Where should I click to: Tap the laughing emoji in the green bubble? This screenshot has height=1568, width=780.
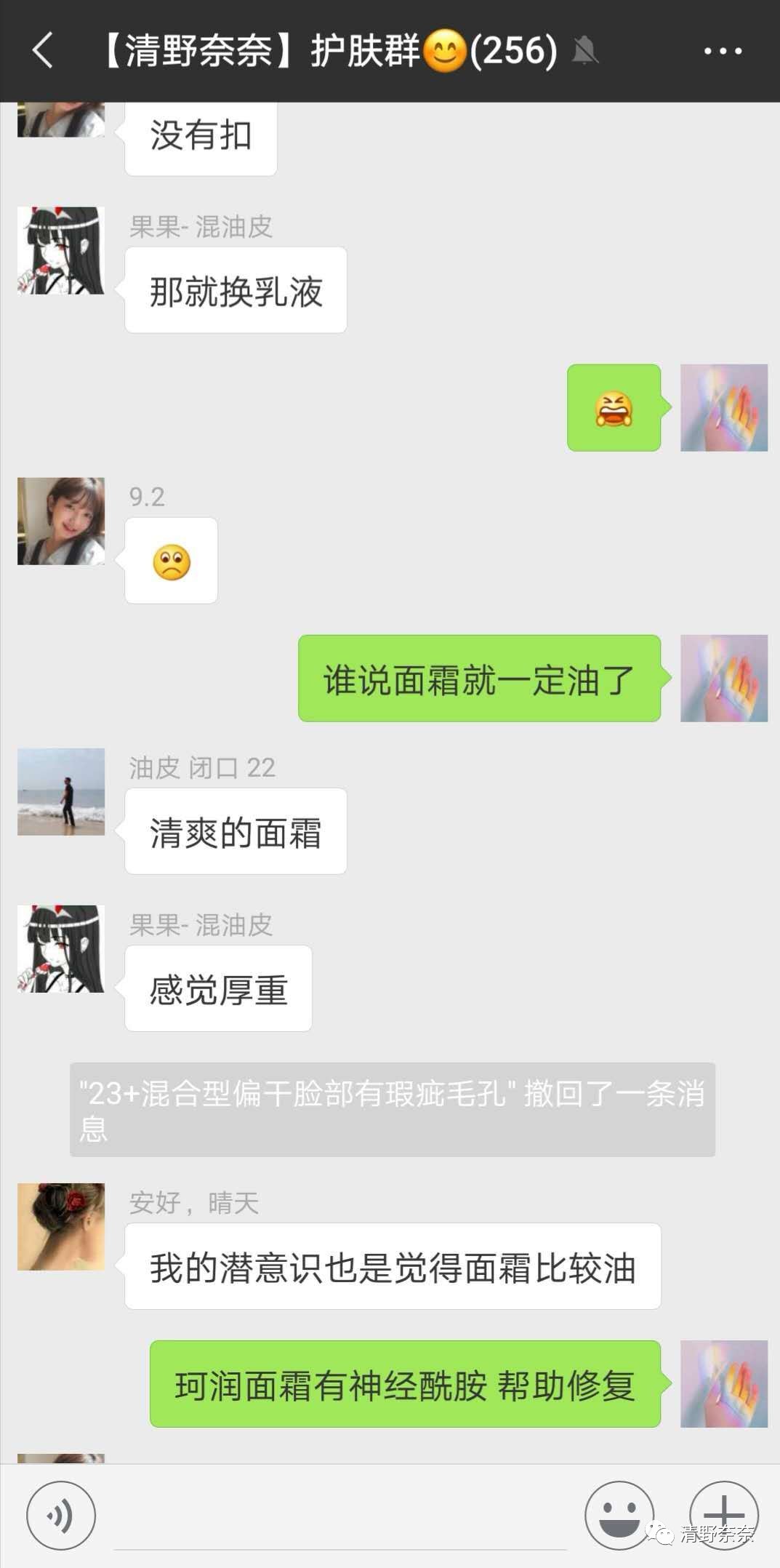[614, 408]
